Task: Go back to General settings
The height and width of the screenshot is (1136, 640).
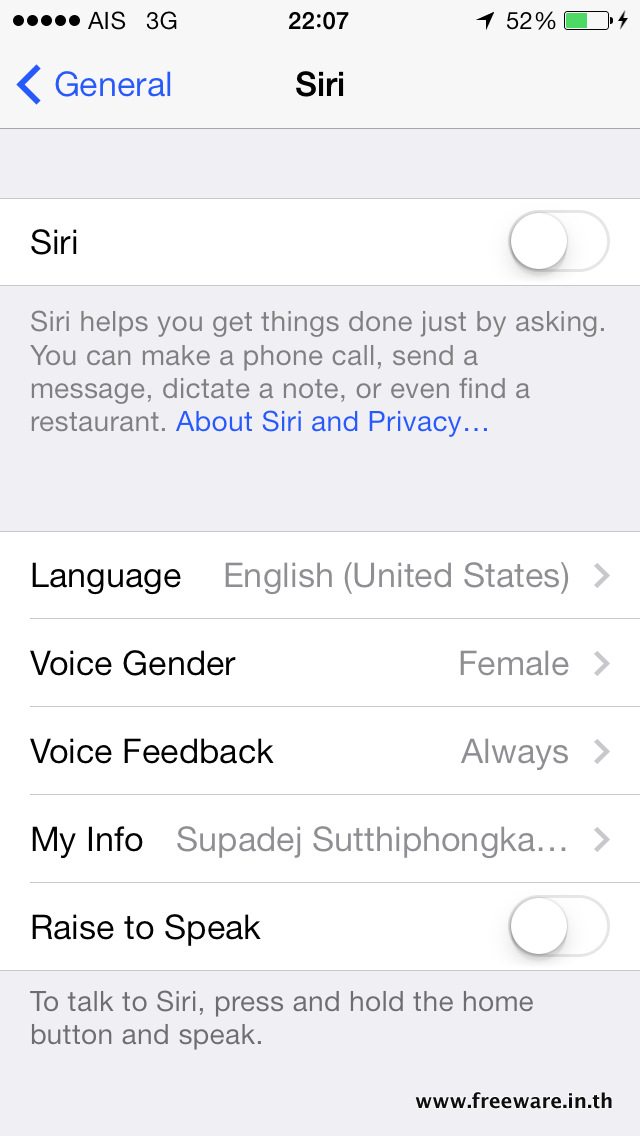Action: tap(95, 85)
